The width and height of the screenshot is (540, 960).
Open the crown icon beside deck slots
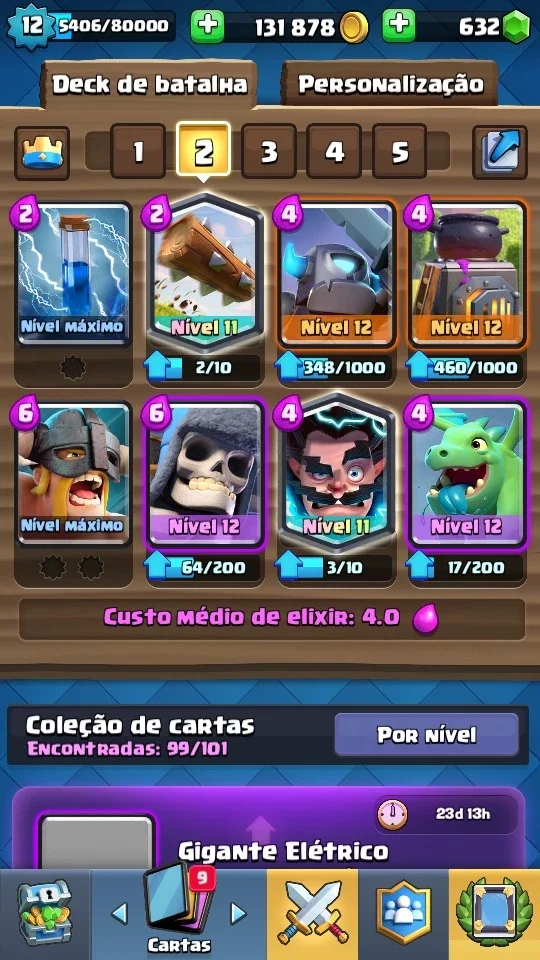coord(42,153)
